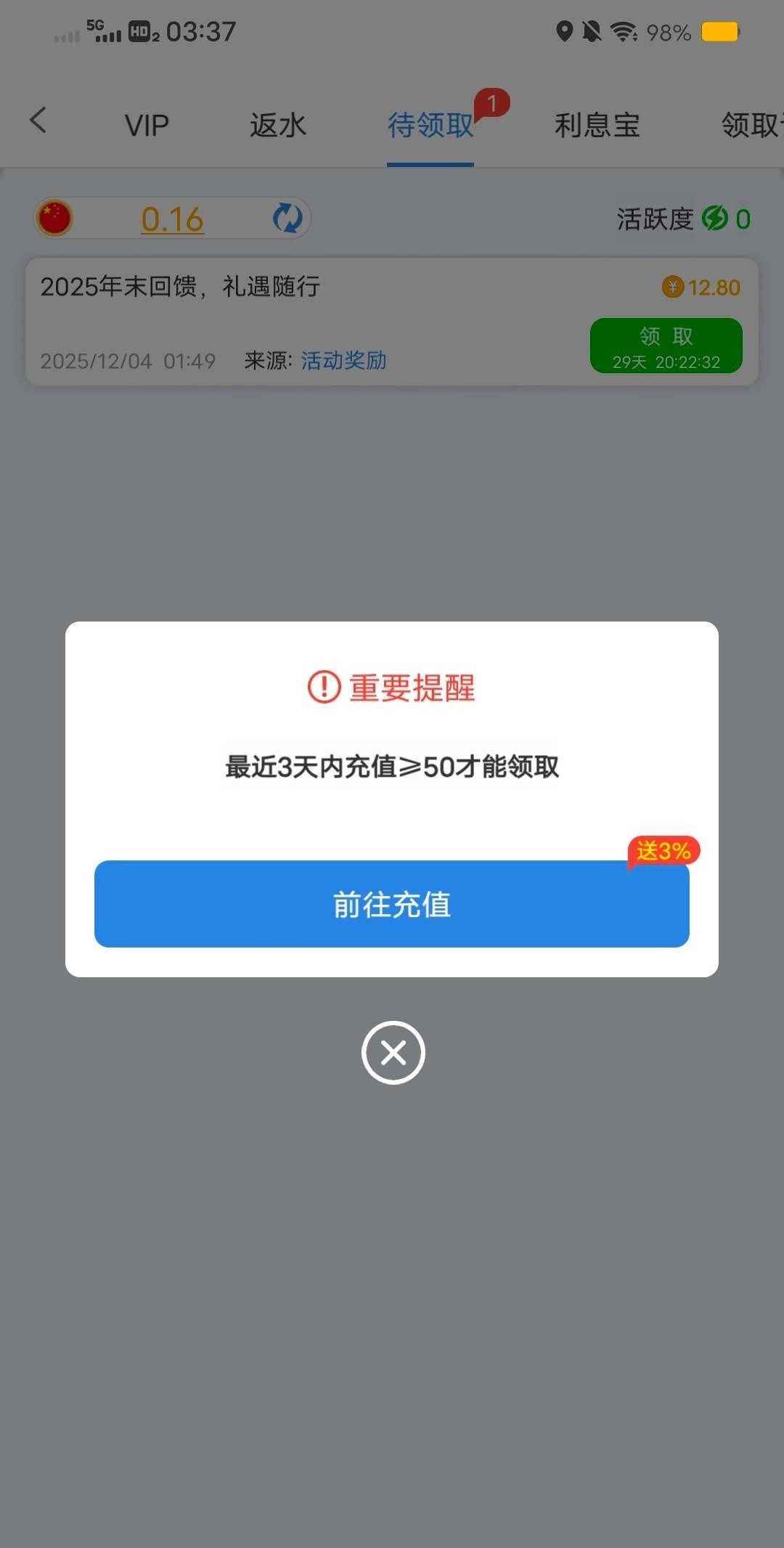Image resolution: width=784 pixels, height=1548 pixels.
Task: Close the 重要提醒 dialog
Action: pyautogui.click(x=393, y=1052)
